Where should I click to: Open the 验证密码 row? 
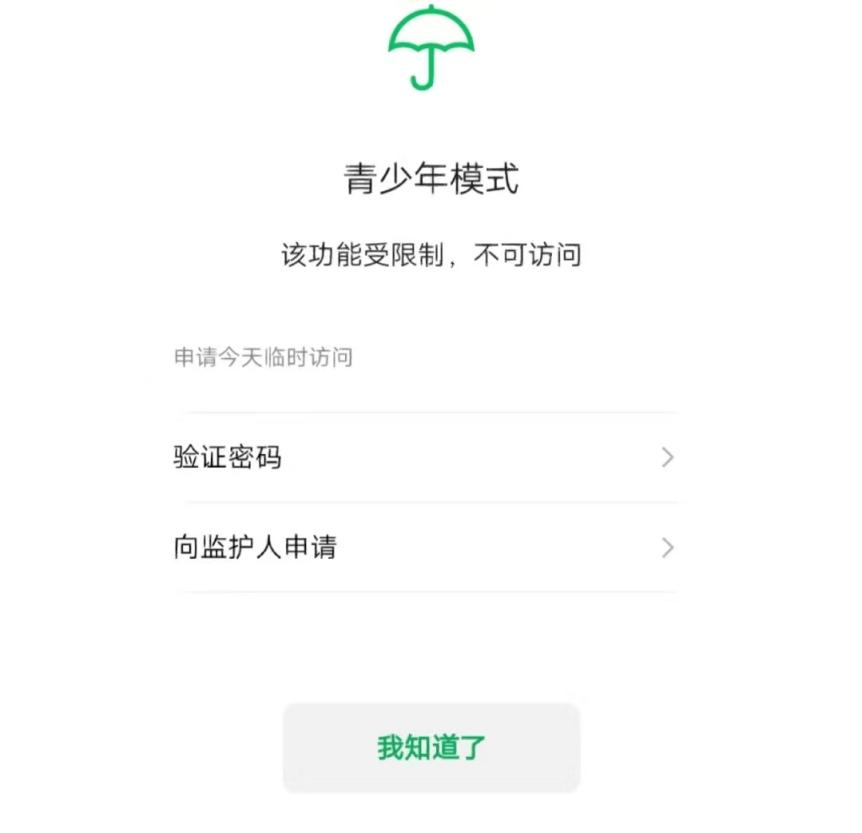(x=425, y=458)
